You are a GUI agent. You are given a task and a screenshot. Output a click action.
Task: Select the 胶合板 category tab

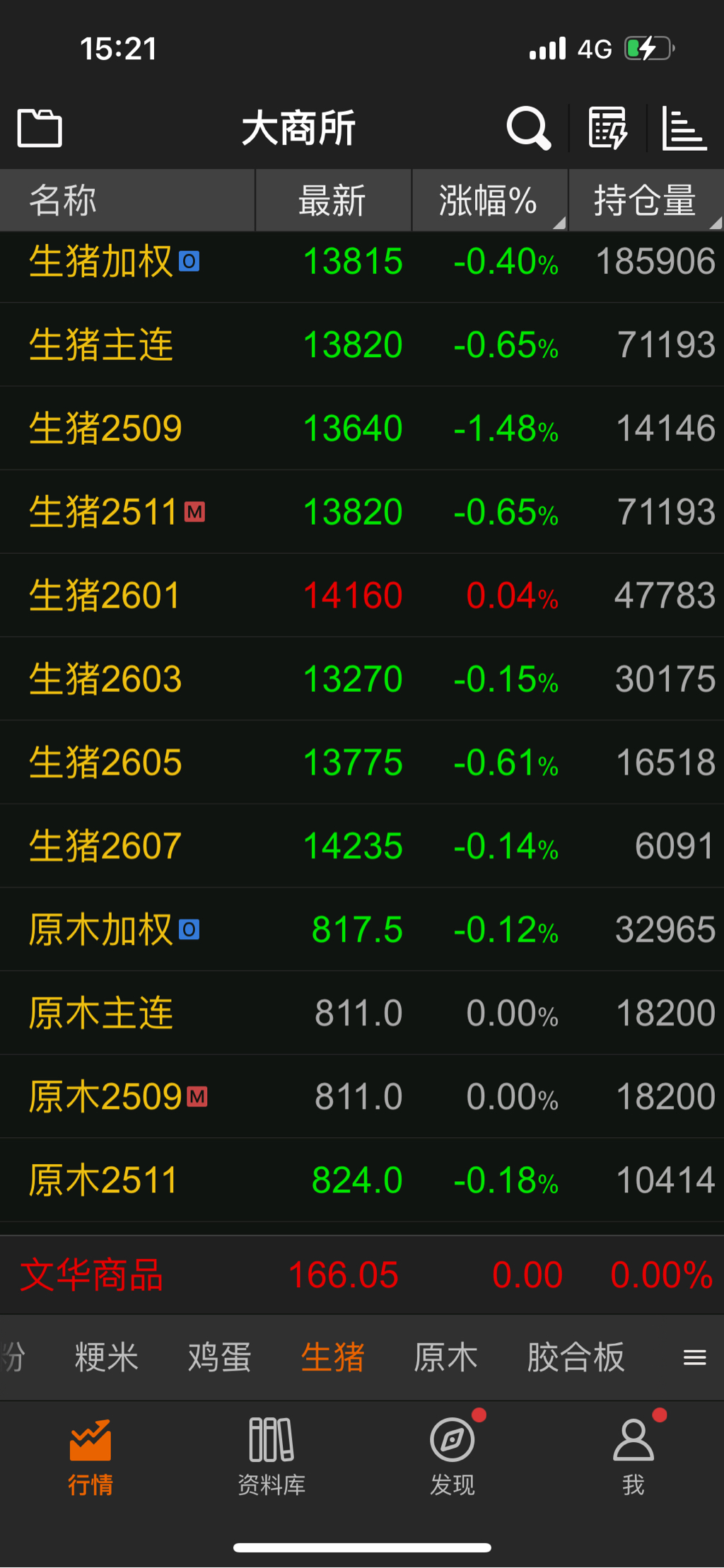[x=576, y=1357]
